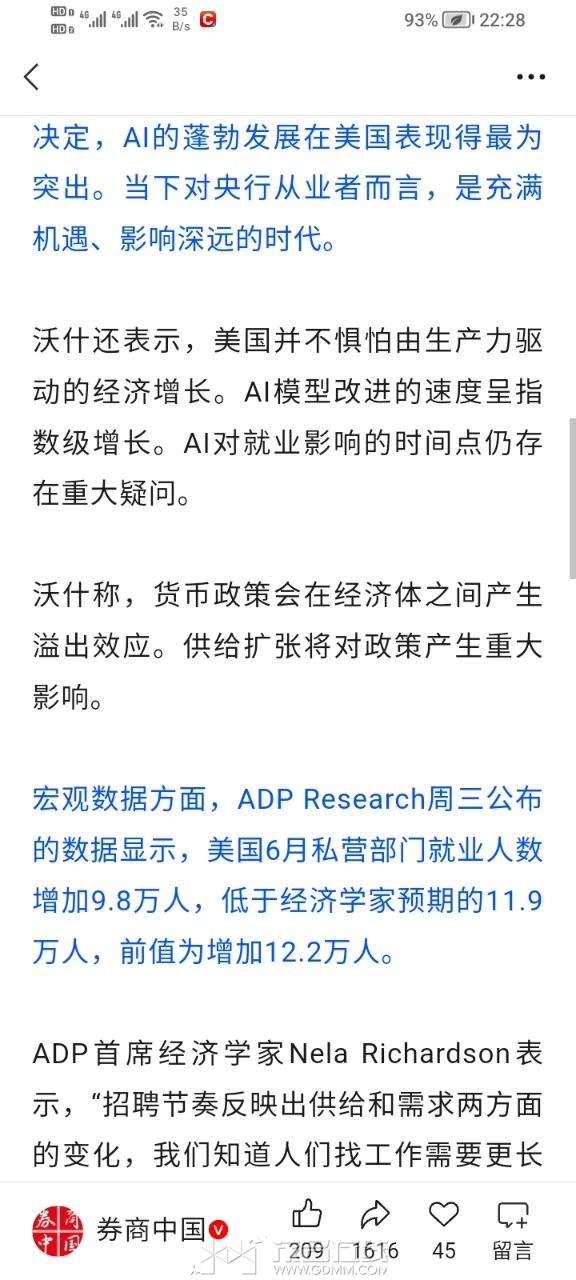This screenshot has height=1280, width=576.
Task: Open the three-dot overflow menu
Action: [531, 77]
